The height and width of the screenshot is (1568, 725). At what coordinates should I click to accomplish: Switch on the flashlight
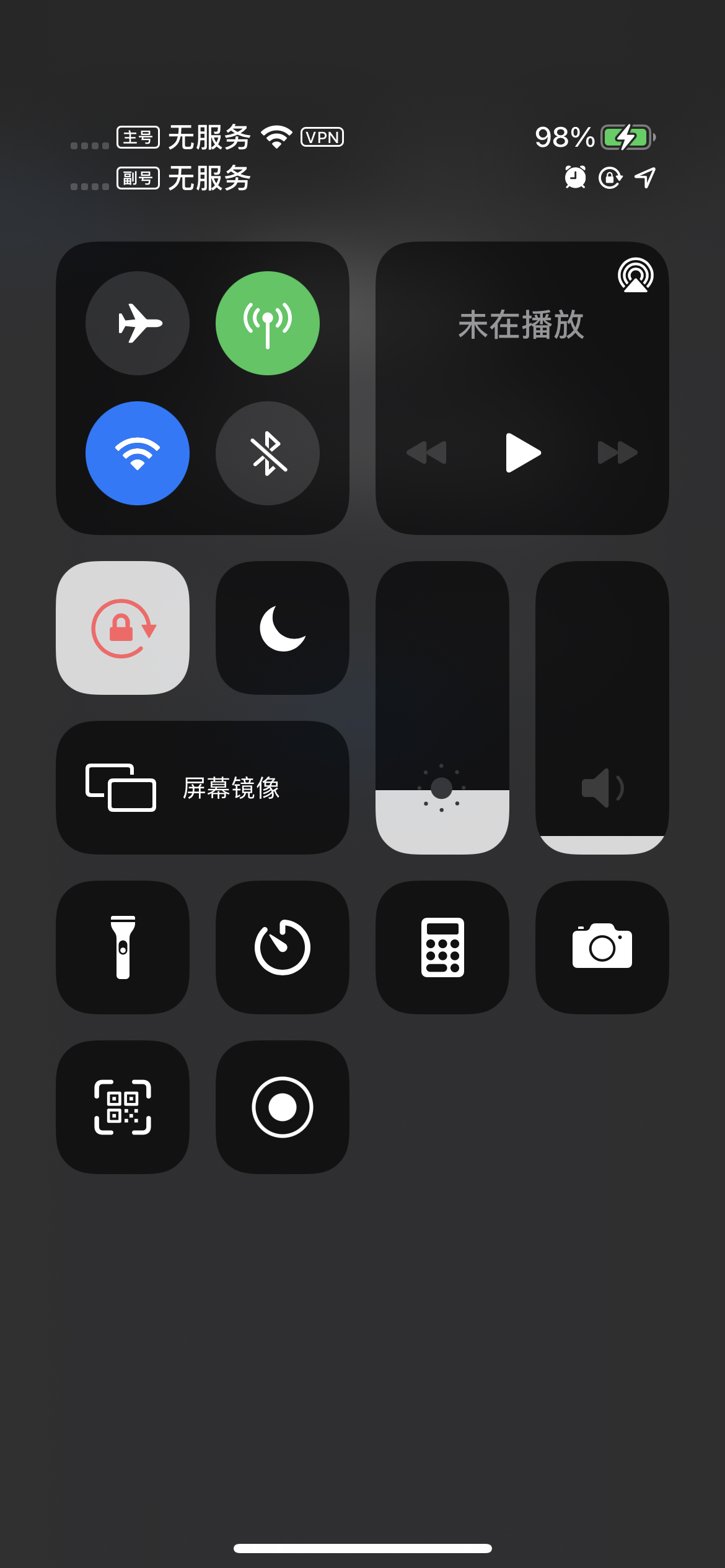tap(123, 947)
